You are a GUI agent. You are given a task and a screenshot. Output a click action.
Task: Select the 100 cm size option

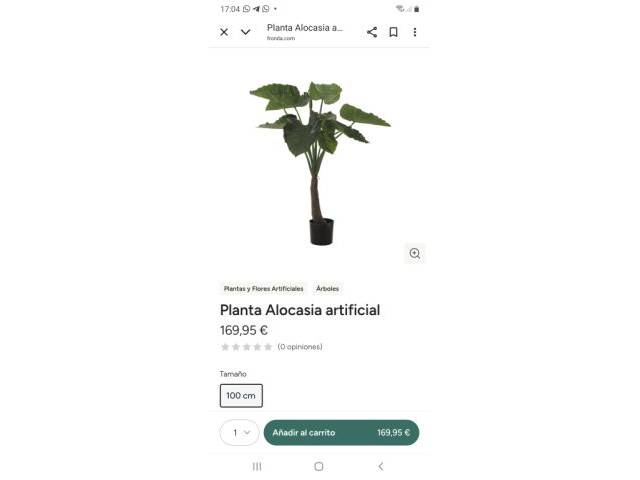click(x=241, y=396)
